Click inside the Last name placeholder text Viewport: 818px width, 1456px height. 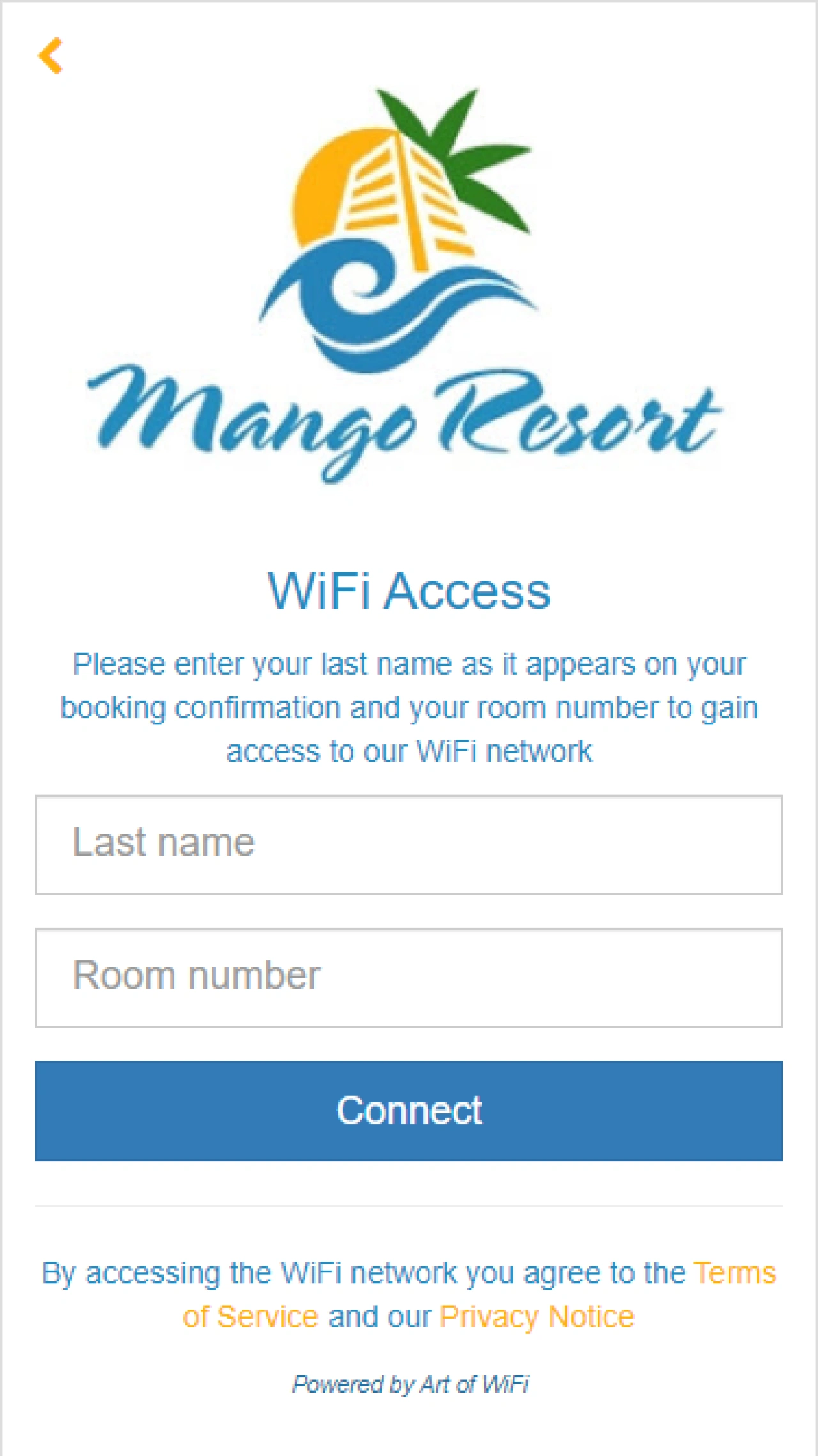click(163, 841)
